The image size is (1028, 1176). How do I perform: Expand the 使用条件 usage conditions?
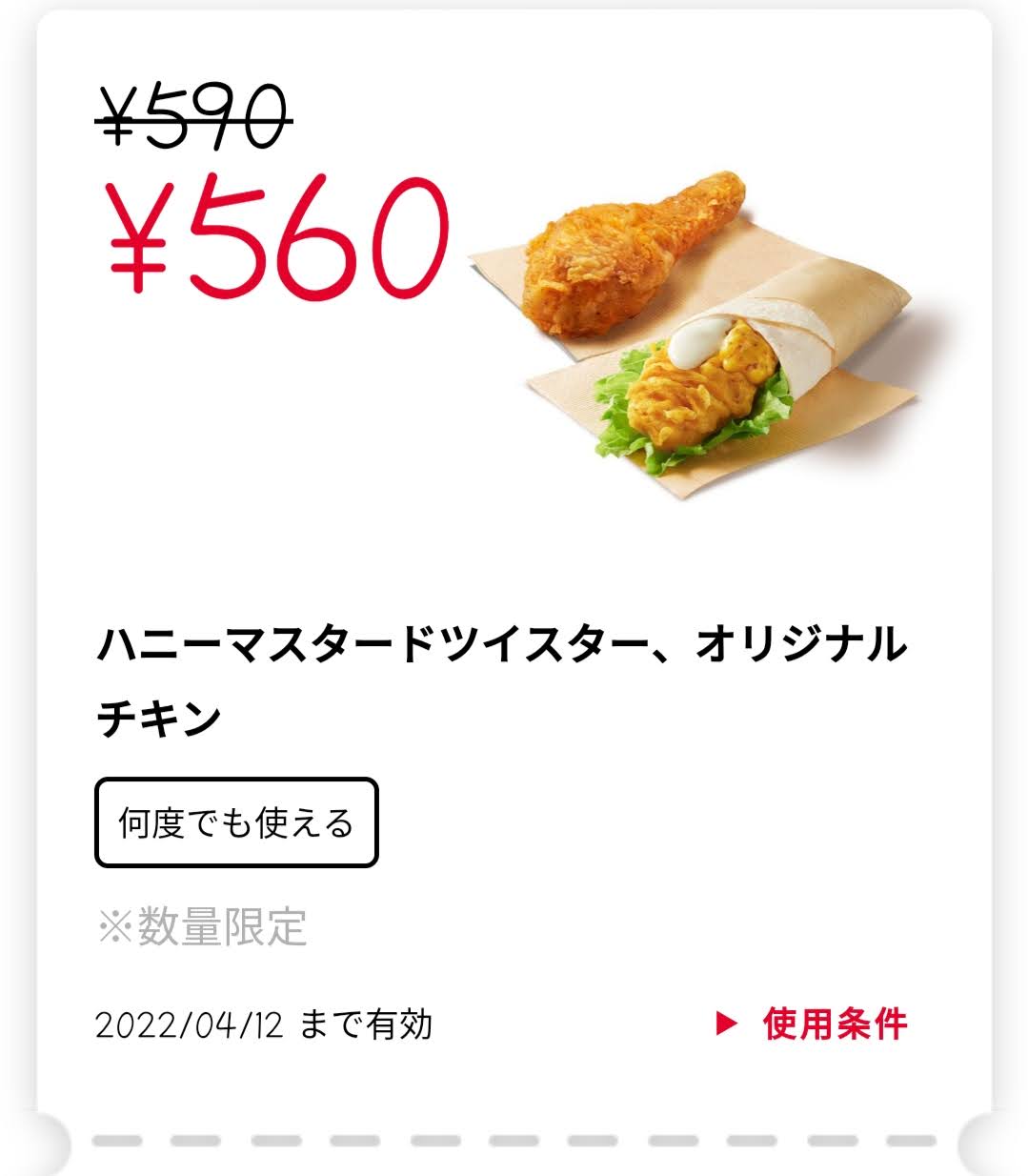pyautogui.click(x=812, y=1024)
